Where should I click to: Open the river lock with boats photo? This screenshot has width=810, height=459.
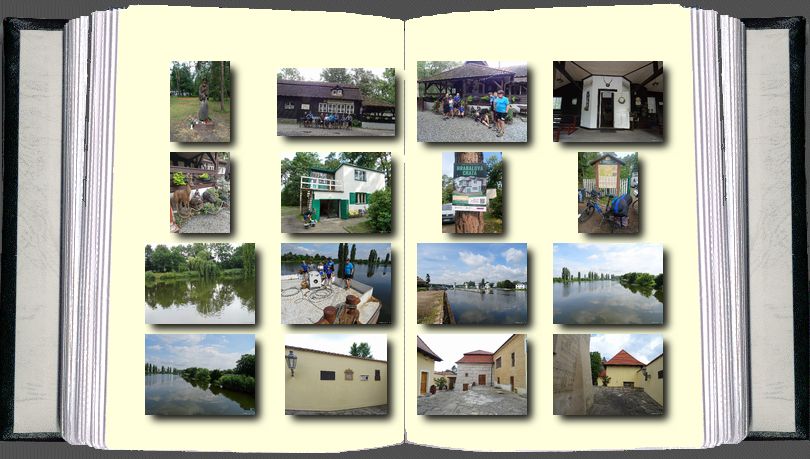pos(472,283)
